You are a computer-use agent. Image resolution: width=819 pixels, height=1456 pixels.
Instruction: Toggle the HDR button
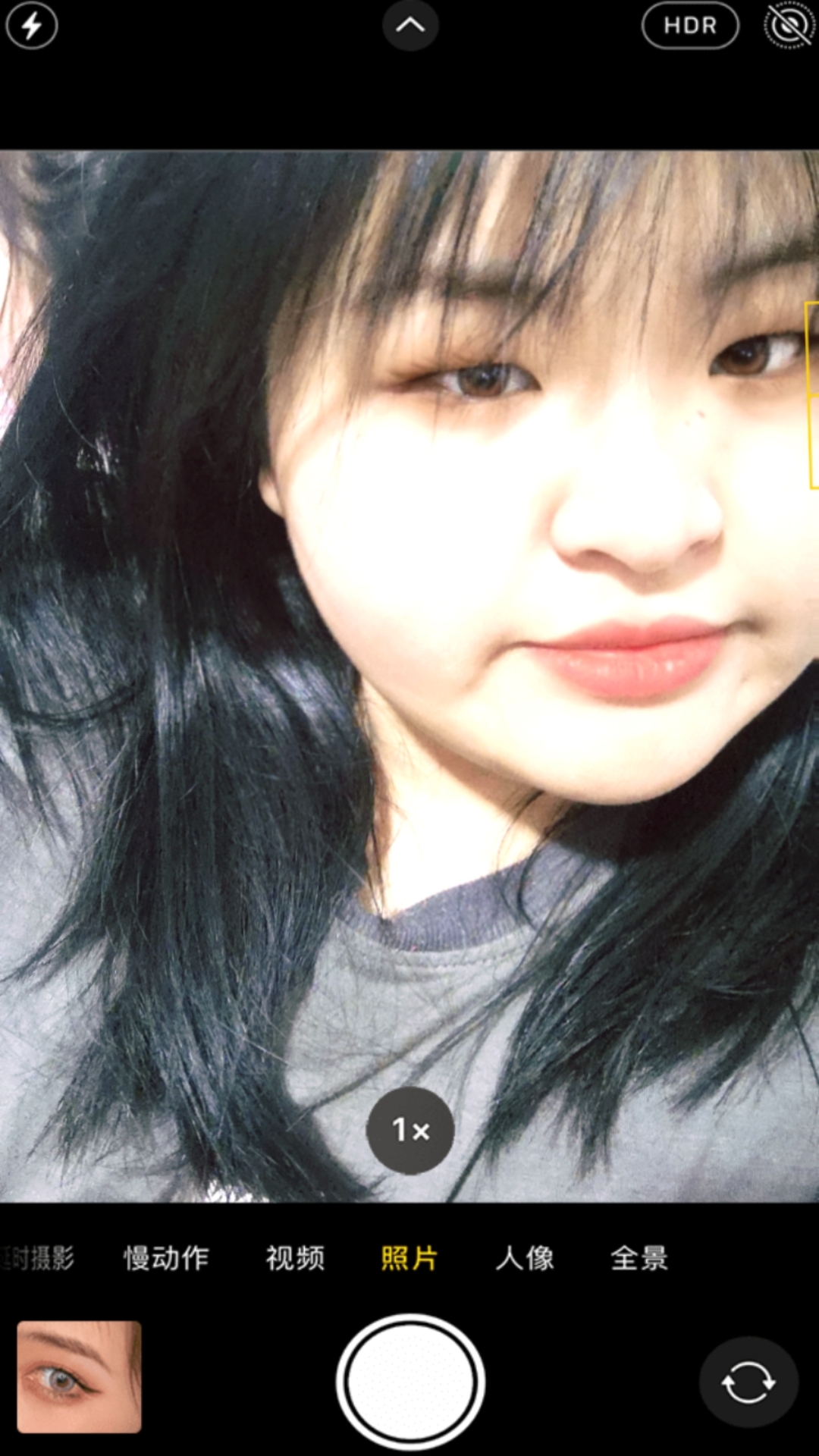[x=690, y=26]
